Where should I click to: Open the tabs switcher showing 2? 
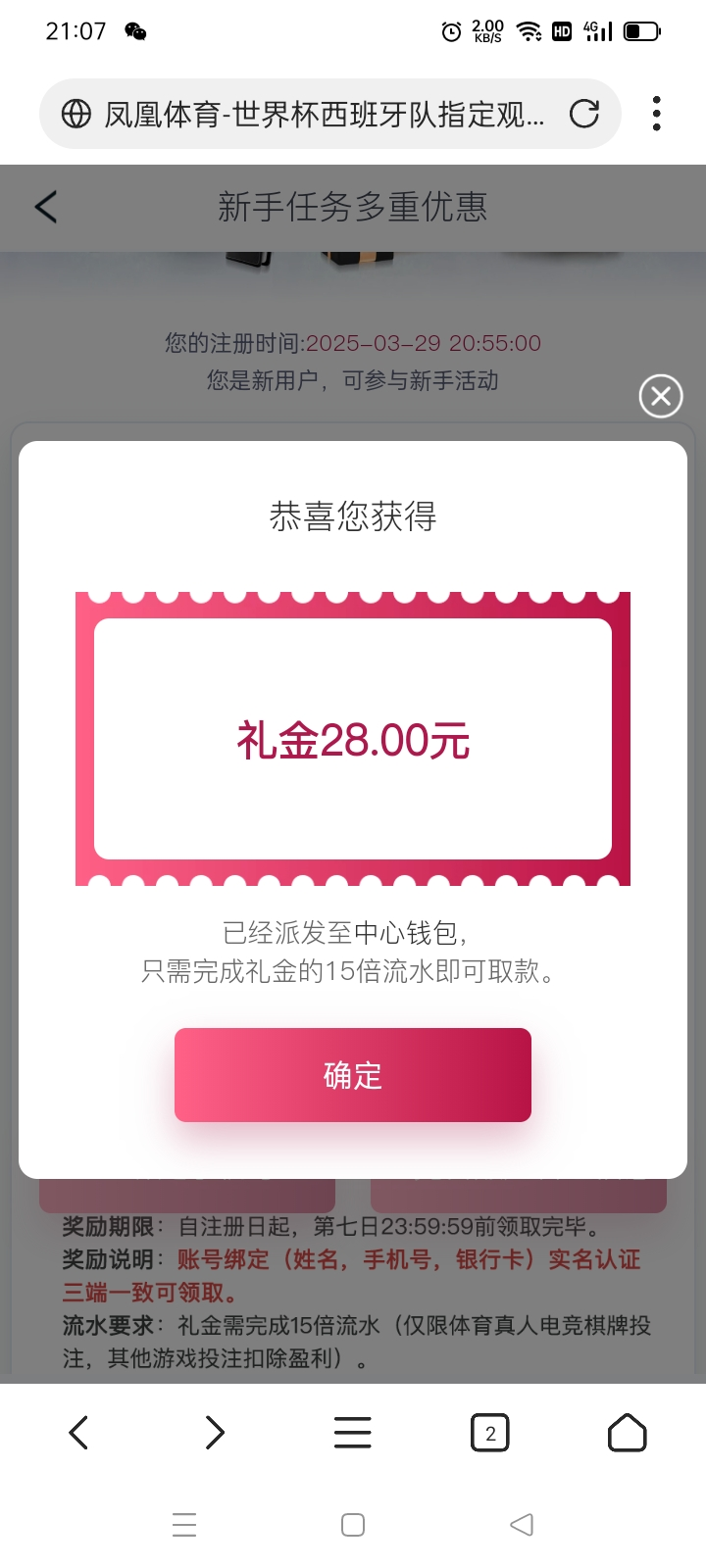pos(490,1433)
